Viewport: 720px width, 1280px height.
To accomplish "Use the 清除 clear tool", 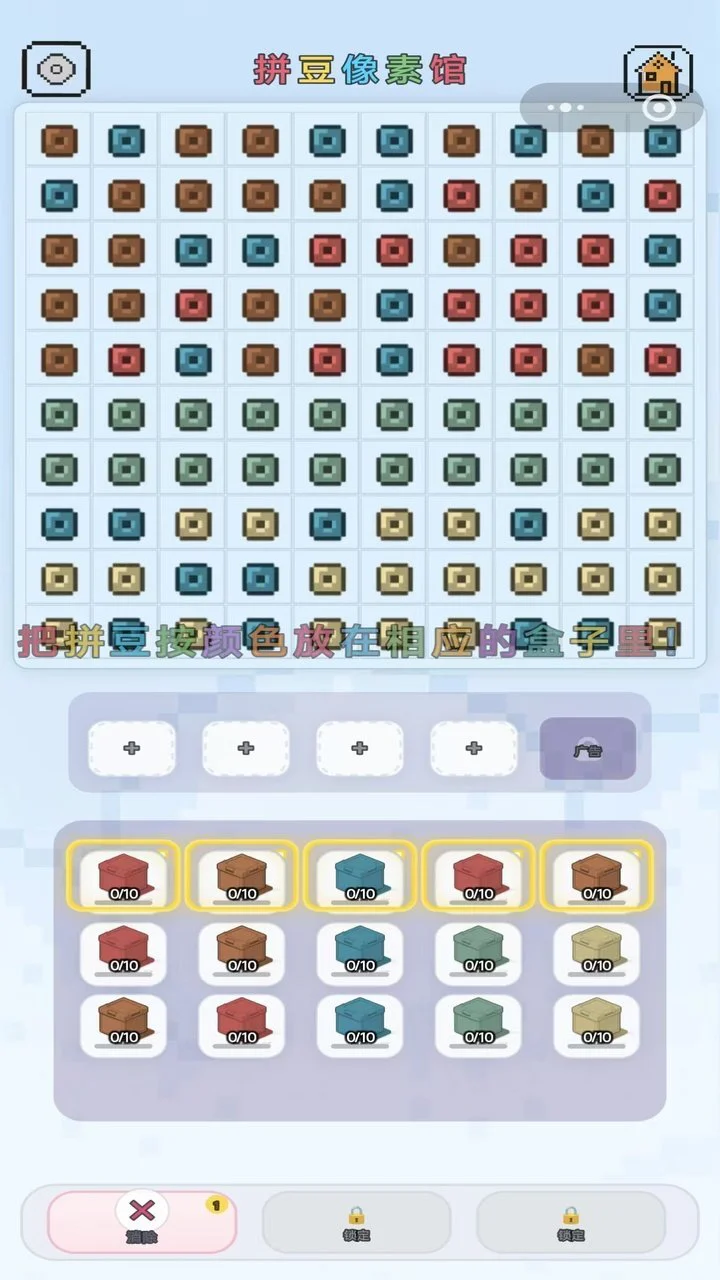I will point(142,1222).
